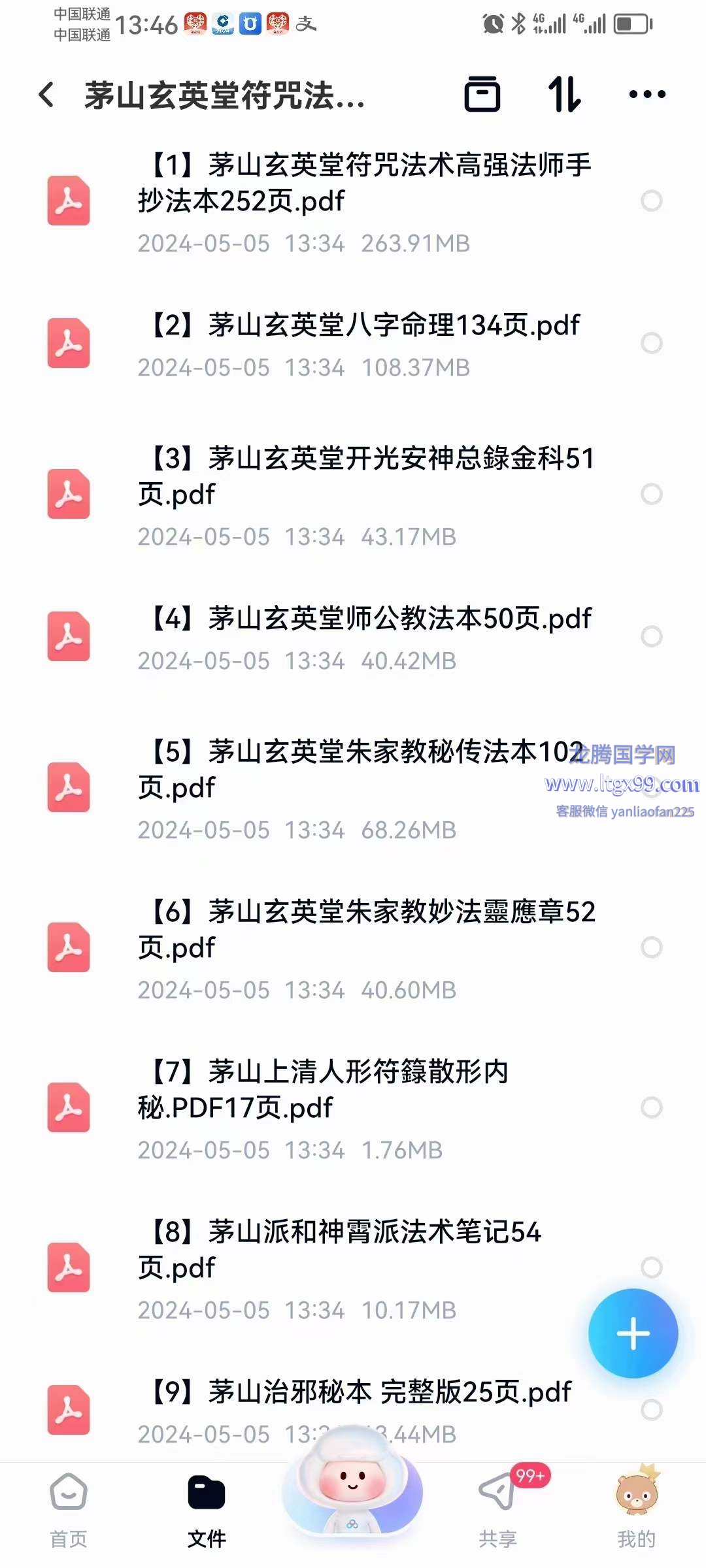Select the 【4】茅山玄英堂师公教法本50页.pdf checkbox
Viewport: 706px width, 1568px height.
click(651, 636)
